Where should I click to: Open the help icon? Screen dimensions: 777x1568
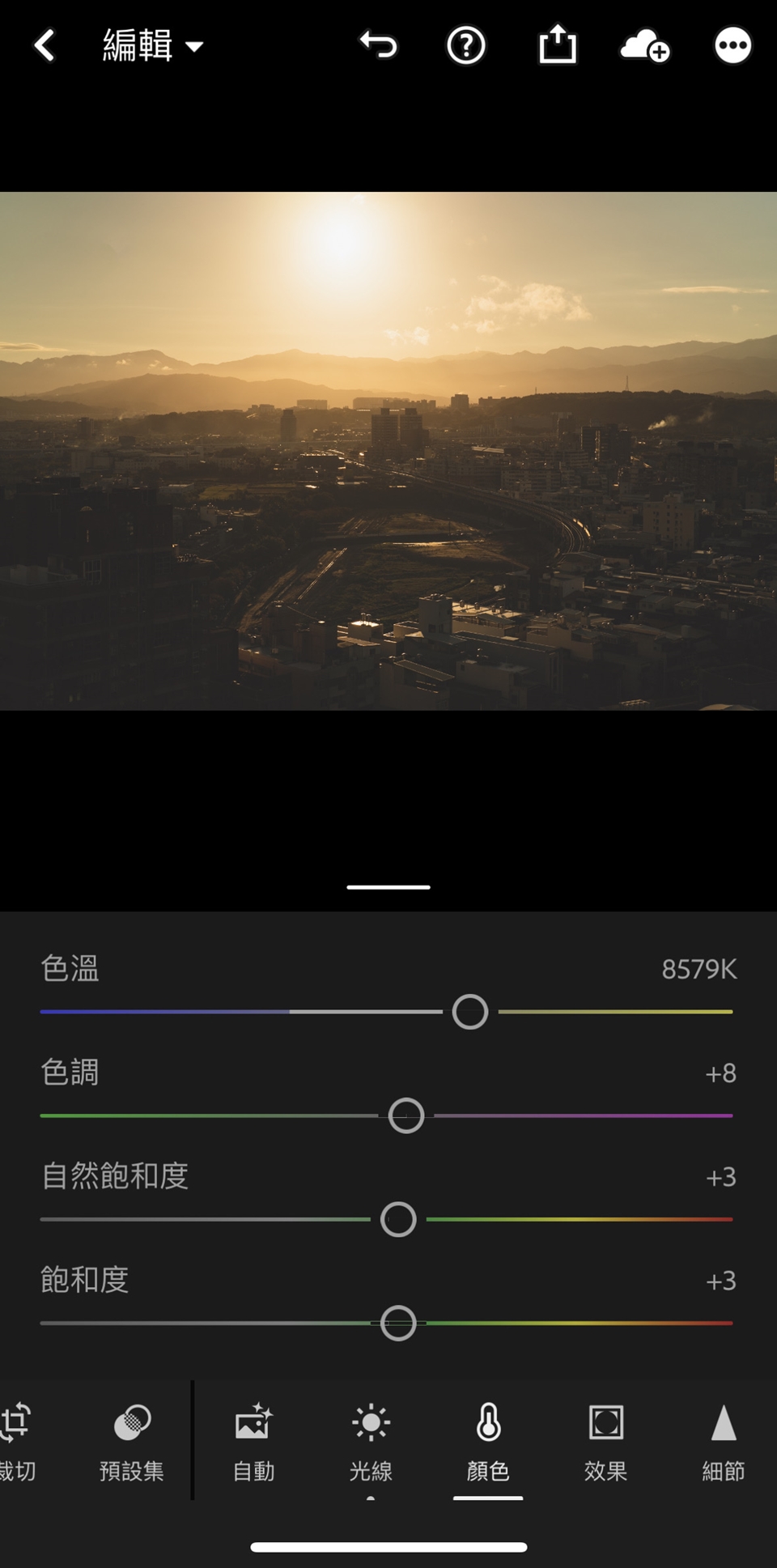(x=466, y=45)
